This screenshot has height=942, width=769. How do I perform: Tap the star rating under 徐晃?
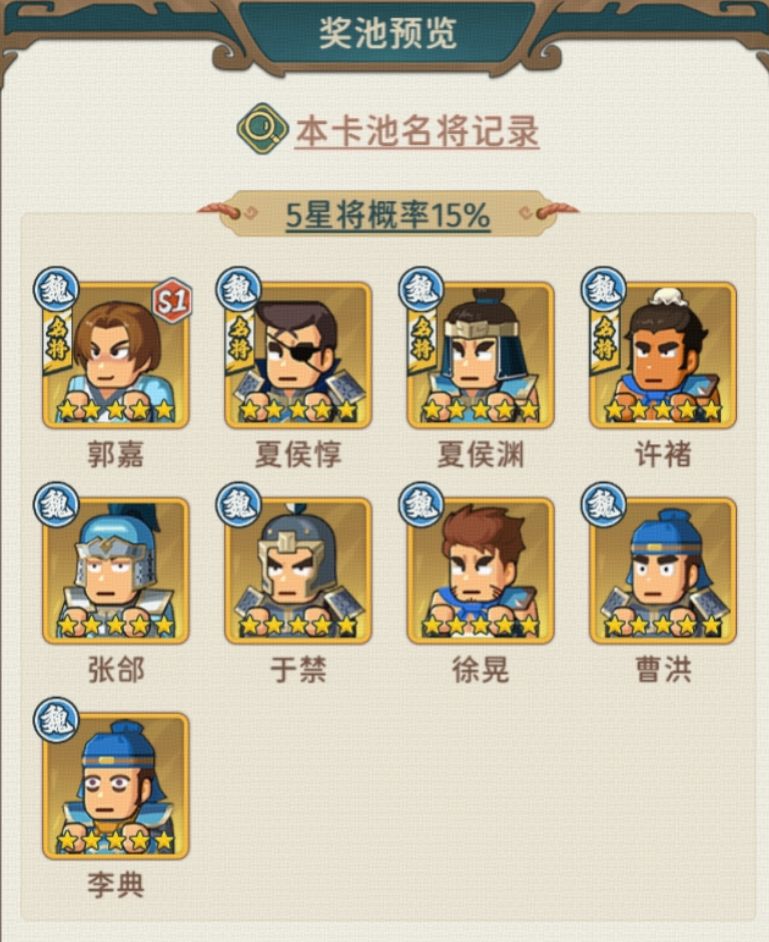[x=479, y=625]
